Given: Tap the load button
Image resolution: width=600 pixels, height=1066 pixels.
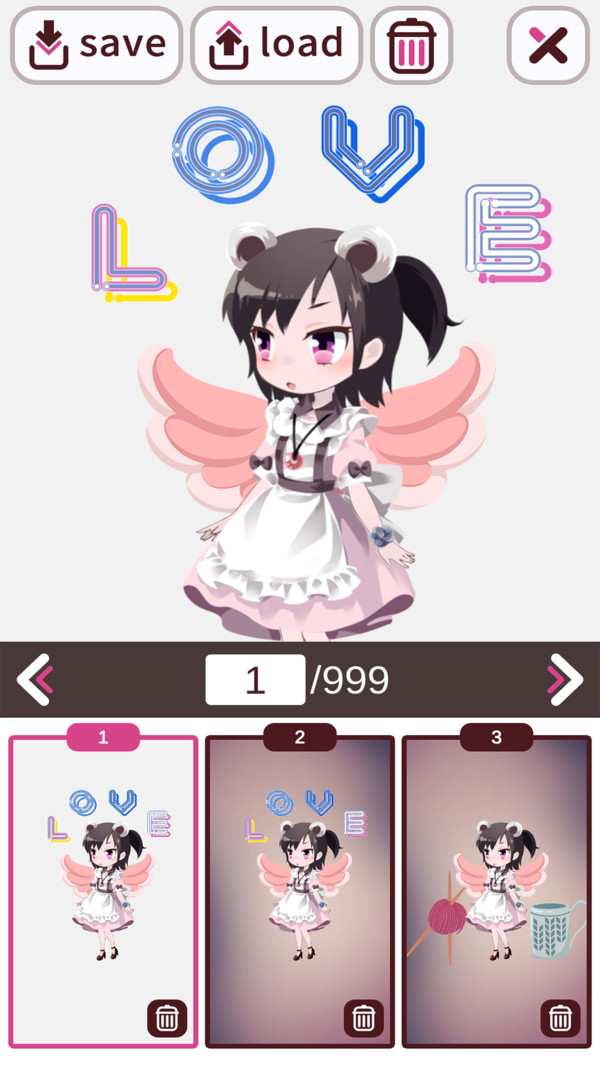Looking at the screenshot, I should [276, 45].
